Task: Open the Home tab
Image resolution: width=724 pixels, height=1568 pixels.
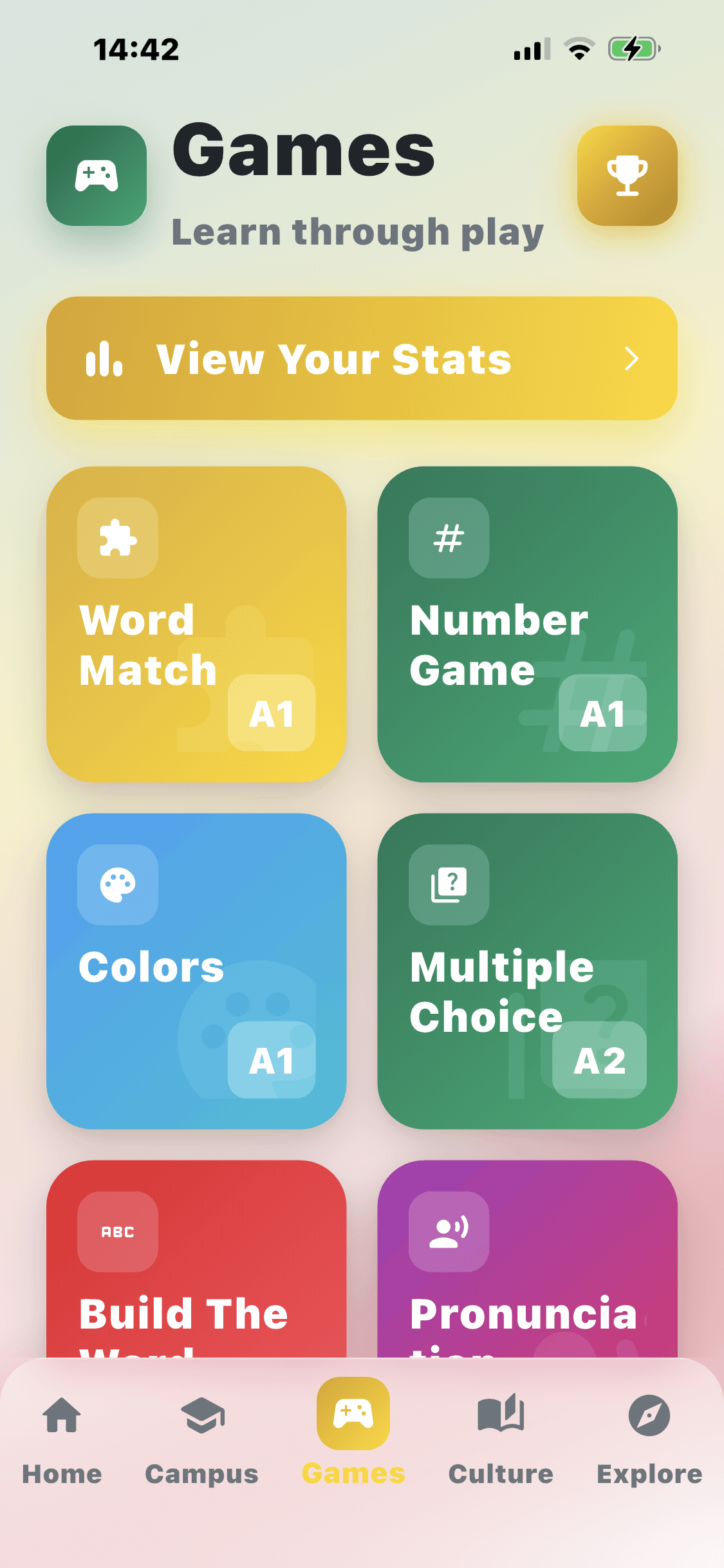Action: click(x=62, y=1442)
